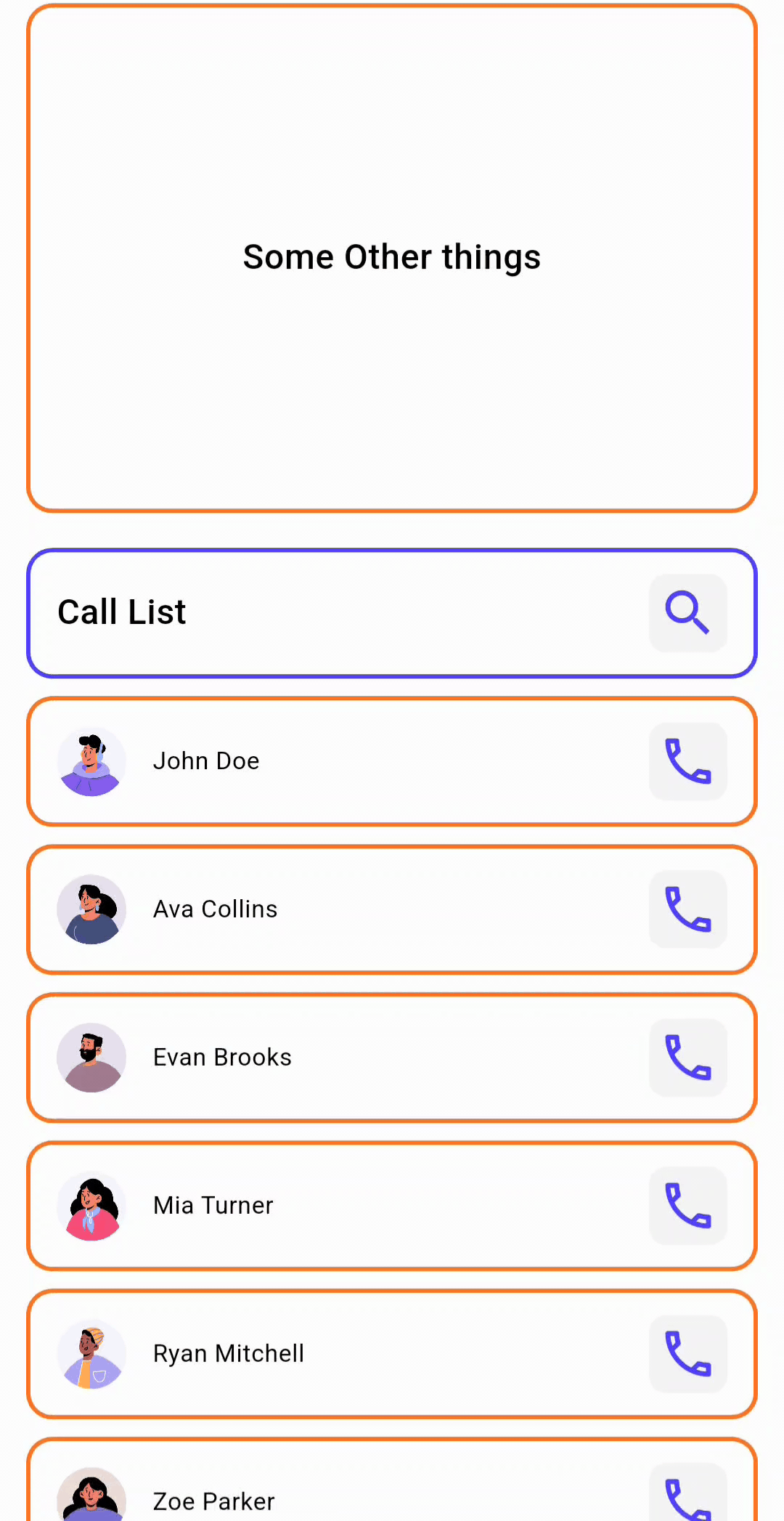The height and width of the screenshot is (1521, 784).
Task: Tap the Evan Brooks name label
Action: [x=222, y=1057]
